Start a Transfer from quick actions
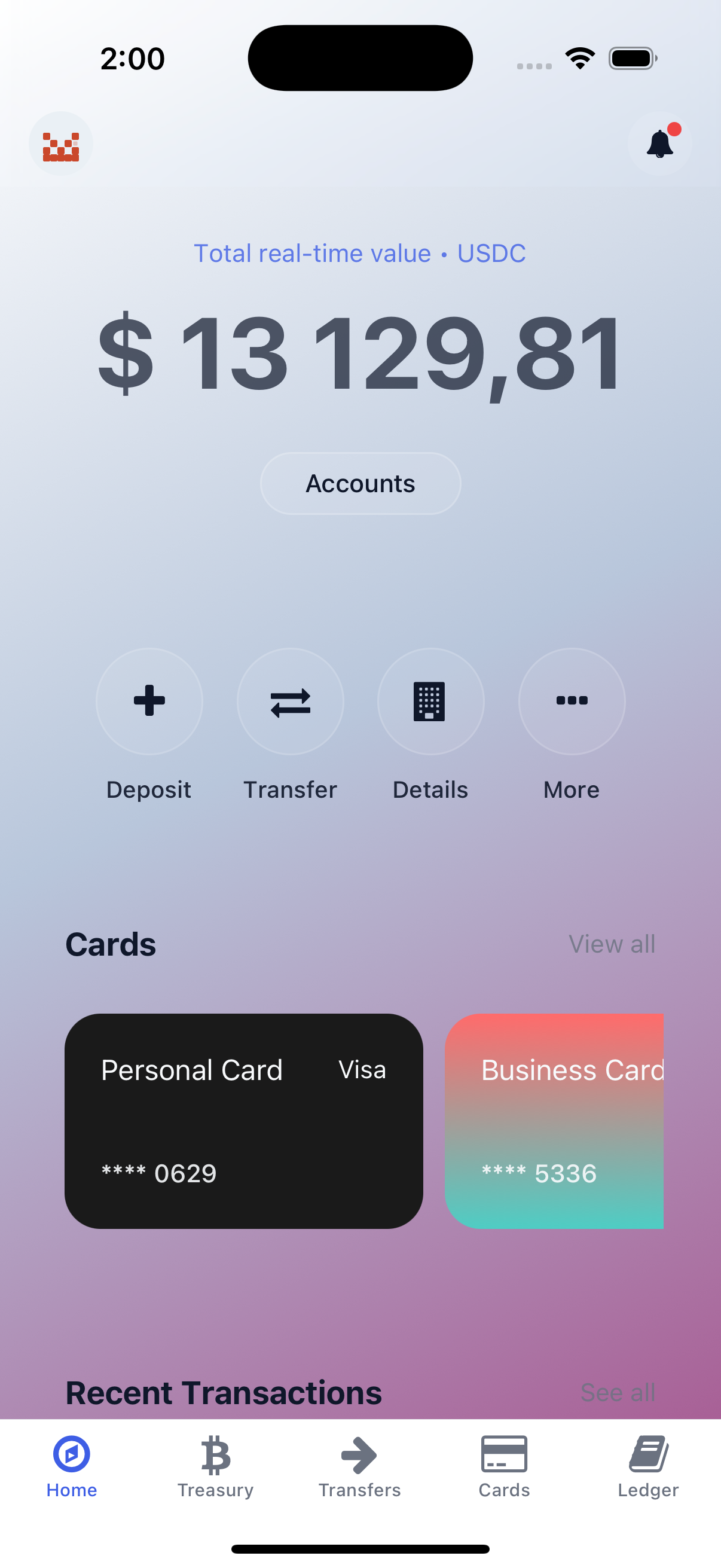Screen dimensions: 721x1568 (x=290, y=701)
